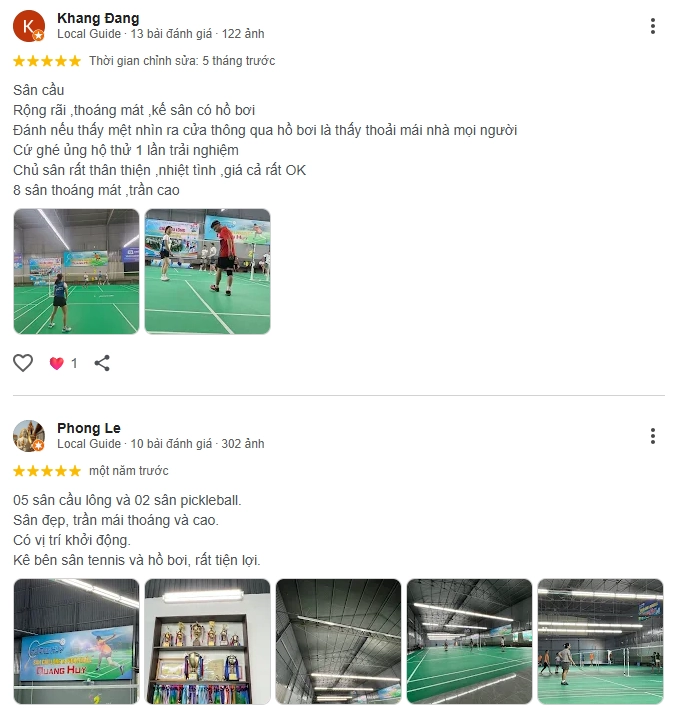The height and width of the screenshot is (712, 683).
Task: View Khang Đang's first court photo
Action: 76,271
